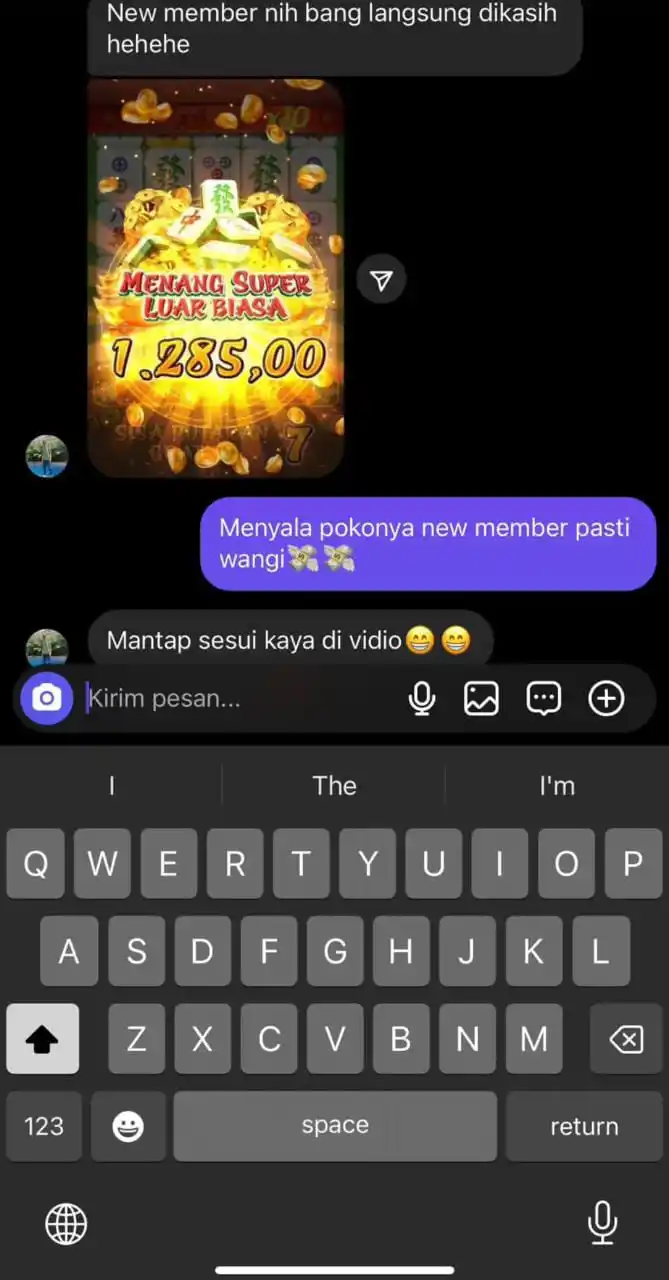Select the "I'm" keyboard suggestion

tap(556, 786)
